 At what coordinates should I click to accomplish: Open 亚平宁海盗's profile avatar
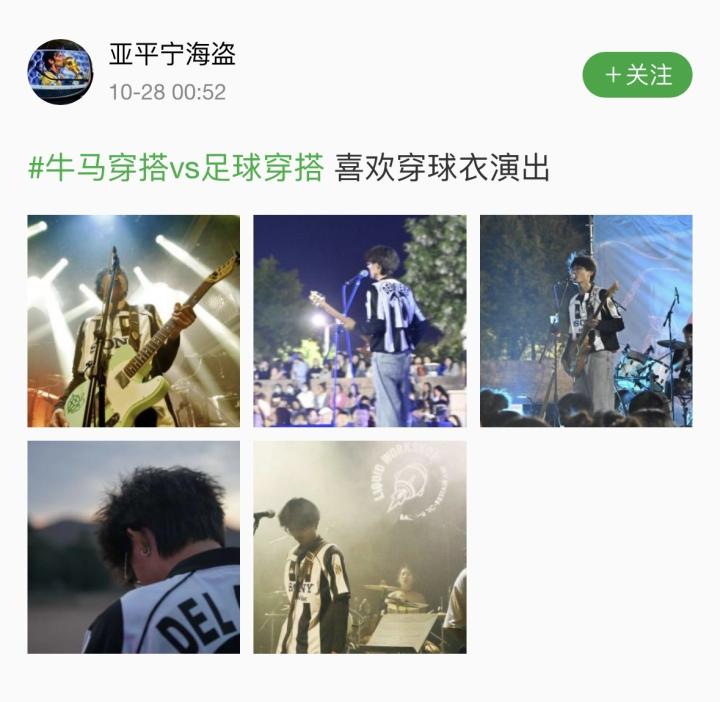coord(60,72)
